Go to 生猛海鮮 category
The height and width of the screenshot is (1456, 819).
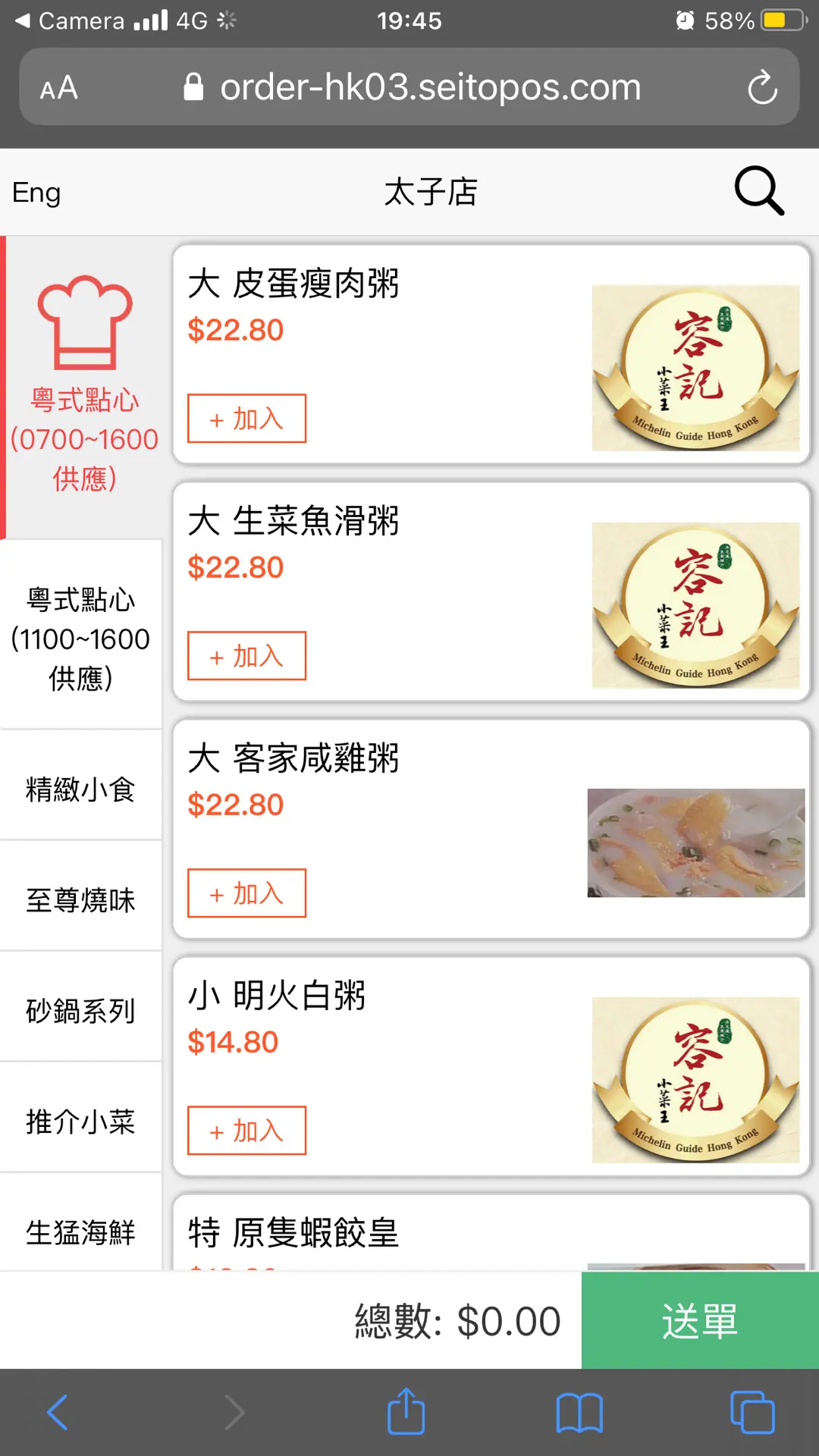pos(80,1232)
